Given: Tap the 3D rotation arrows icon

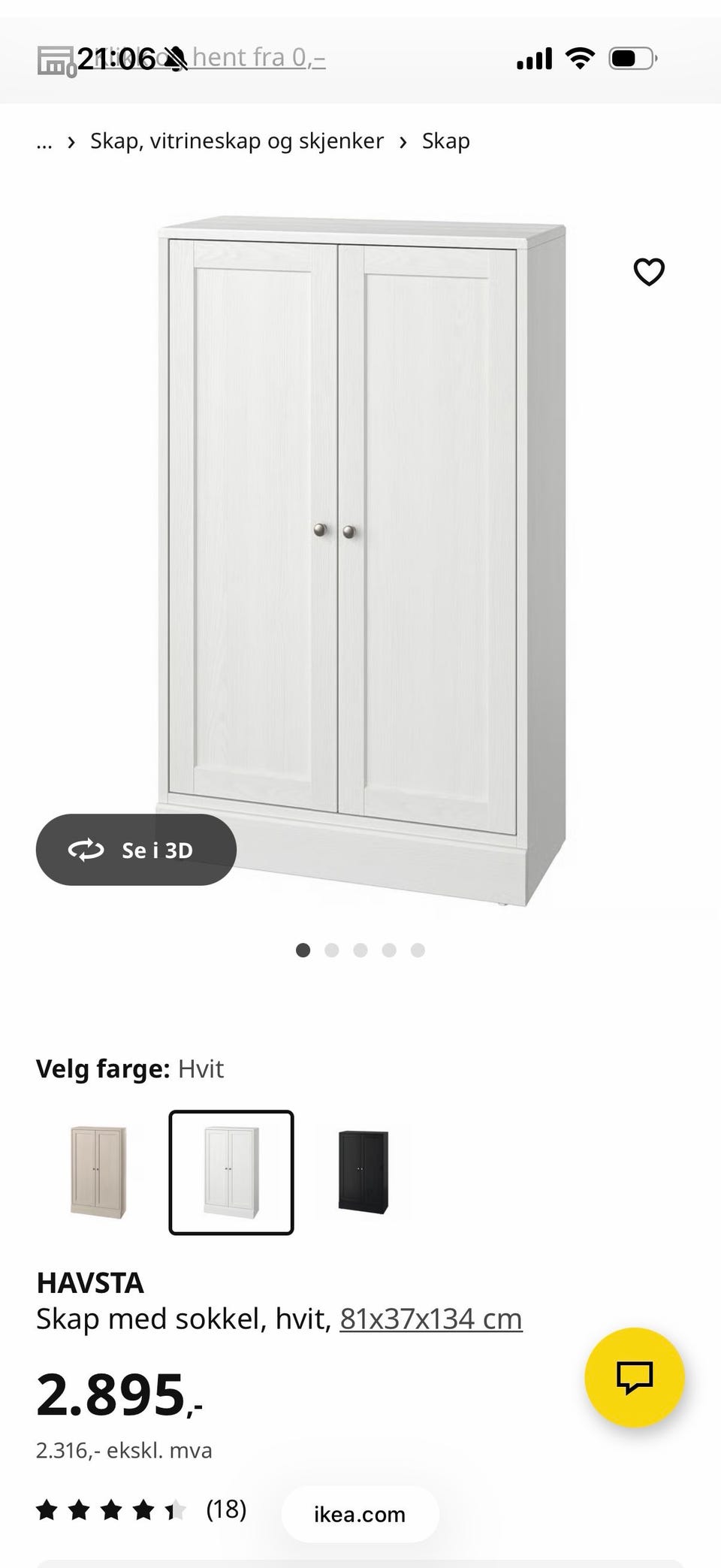Looking at the screenshot, I should 87,850.
